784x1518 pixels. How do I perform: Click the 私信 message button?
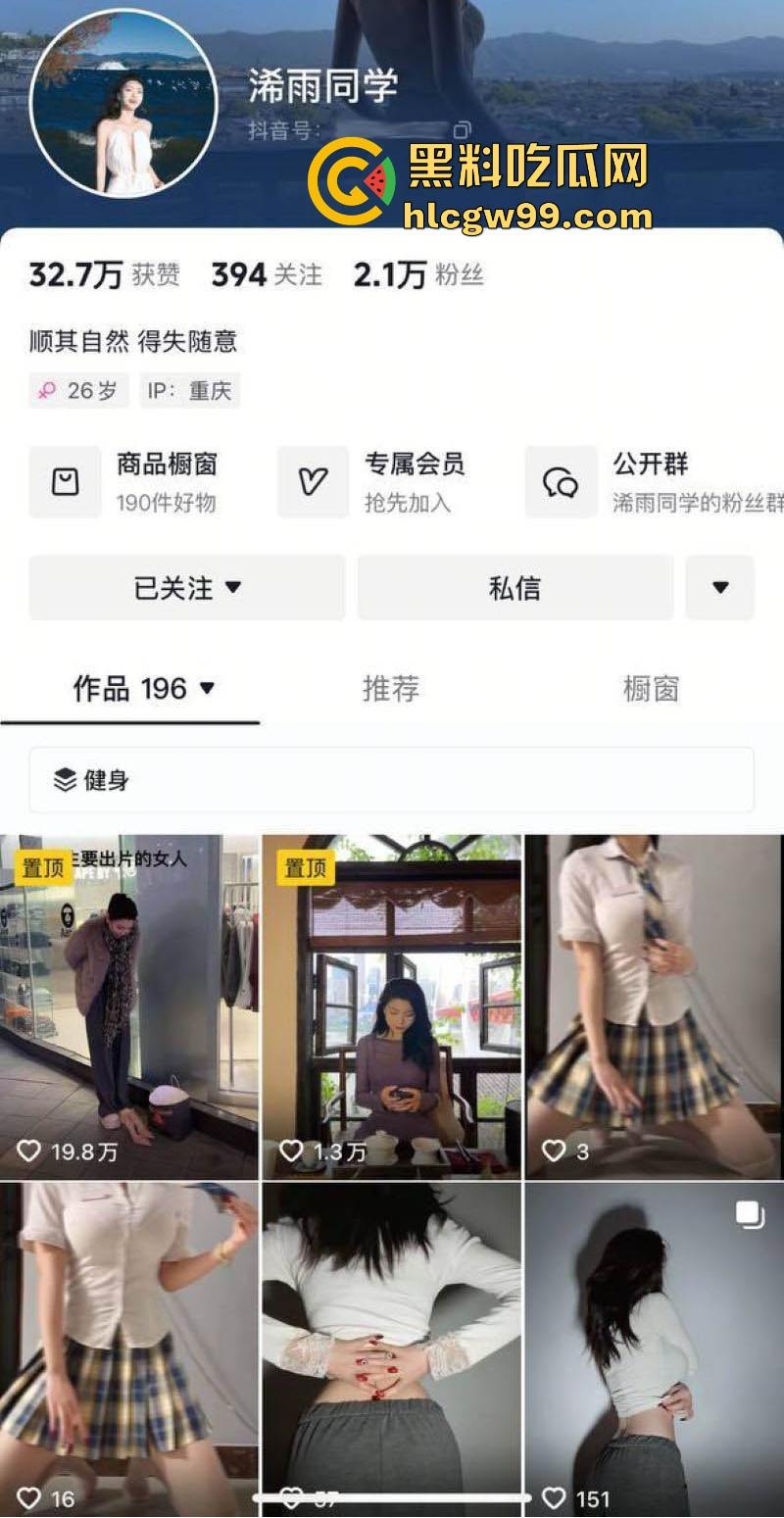[x=516, y=587]
